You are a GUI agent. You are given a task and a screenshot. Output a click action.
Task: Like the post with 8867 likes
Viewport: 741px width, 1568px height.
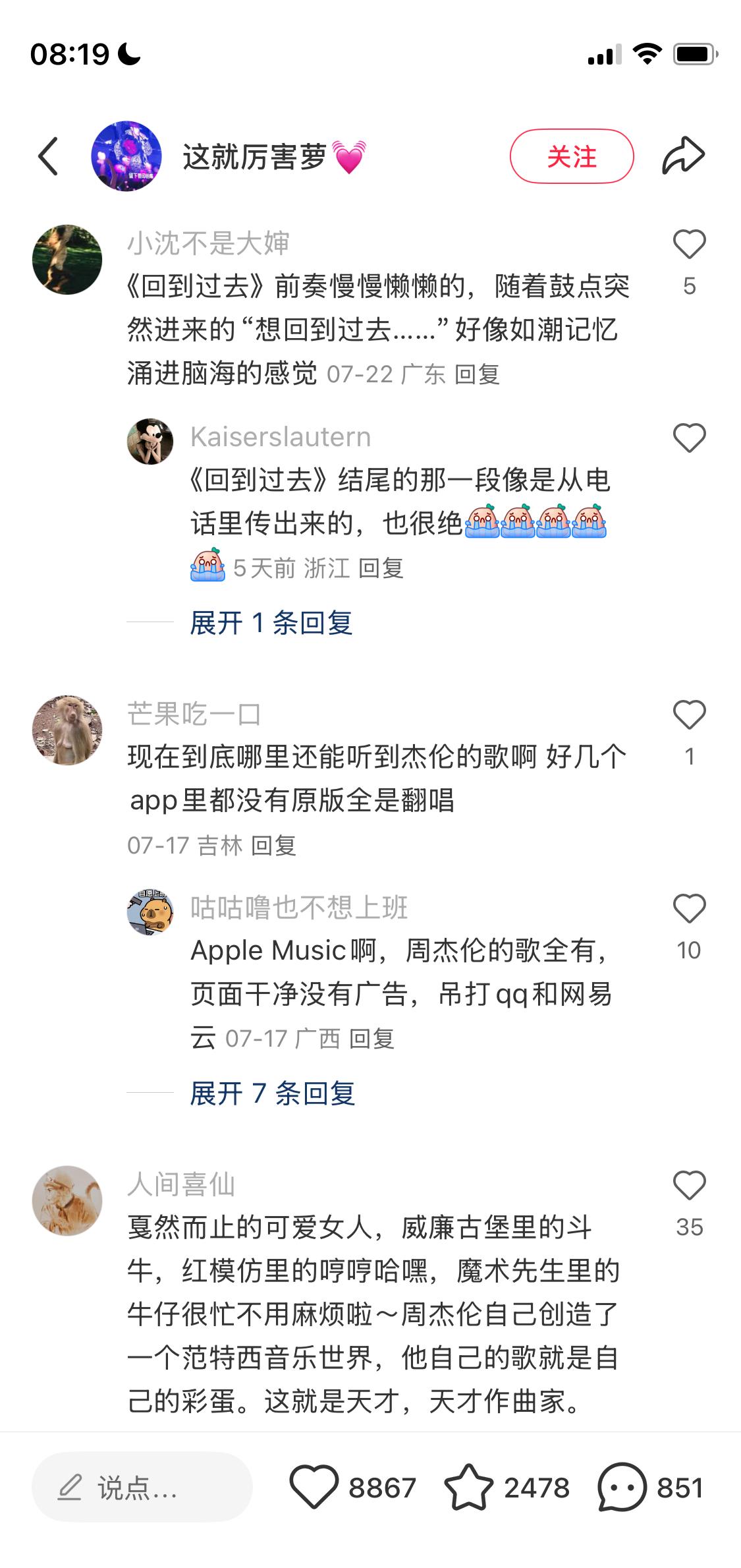click(314, 1488)
